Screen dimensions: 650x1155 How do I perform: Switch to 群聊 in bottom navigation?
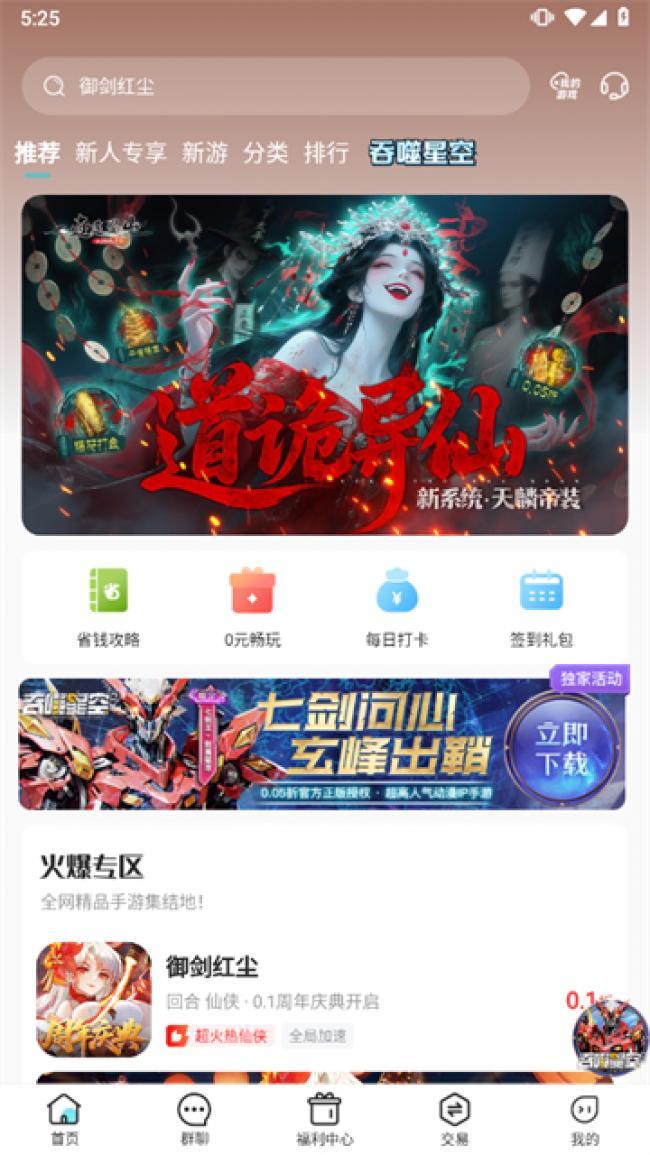[x=194, y=1119]
